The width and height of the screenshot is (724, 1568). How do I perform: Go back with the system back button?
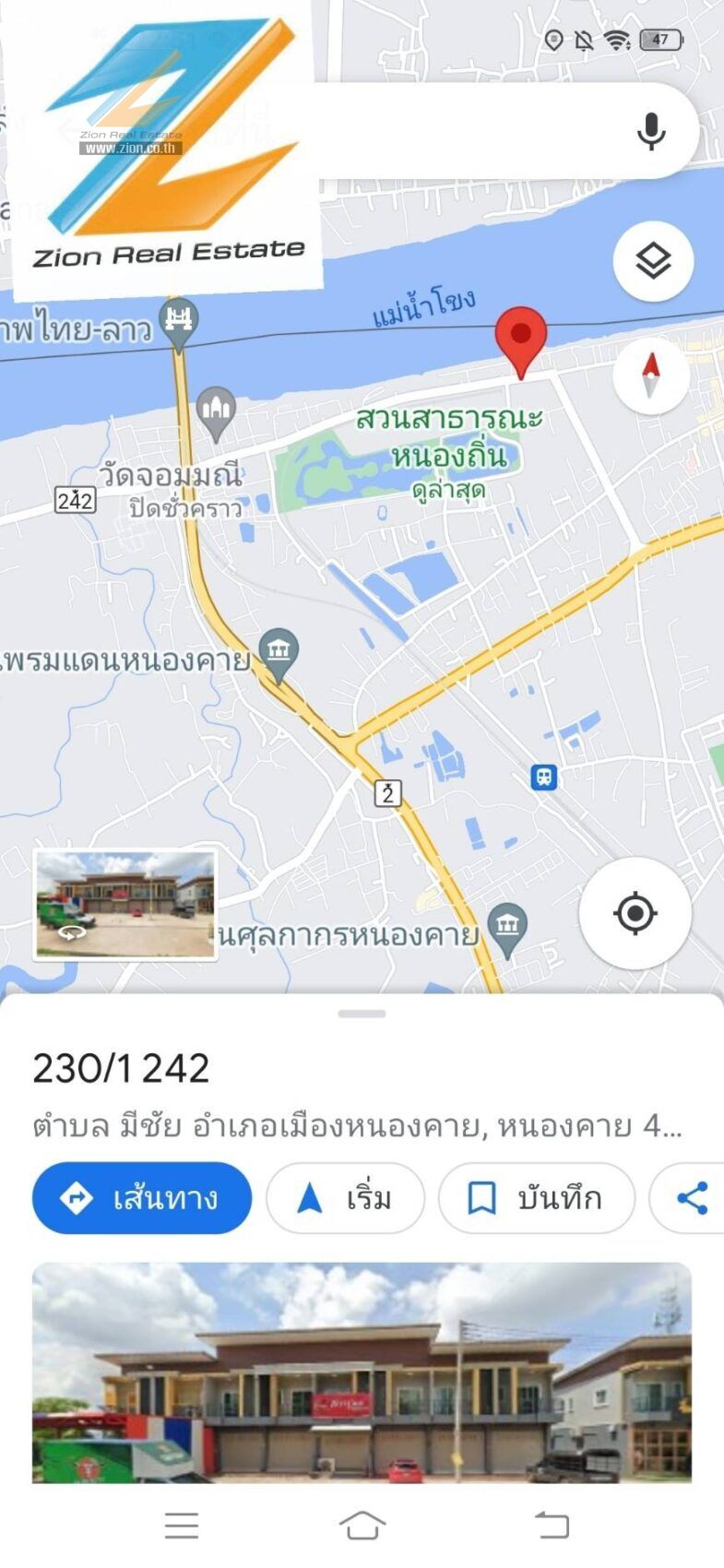[x=552, y=1525]
